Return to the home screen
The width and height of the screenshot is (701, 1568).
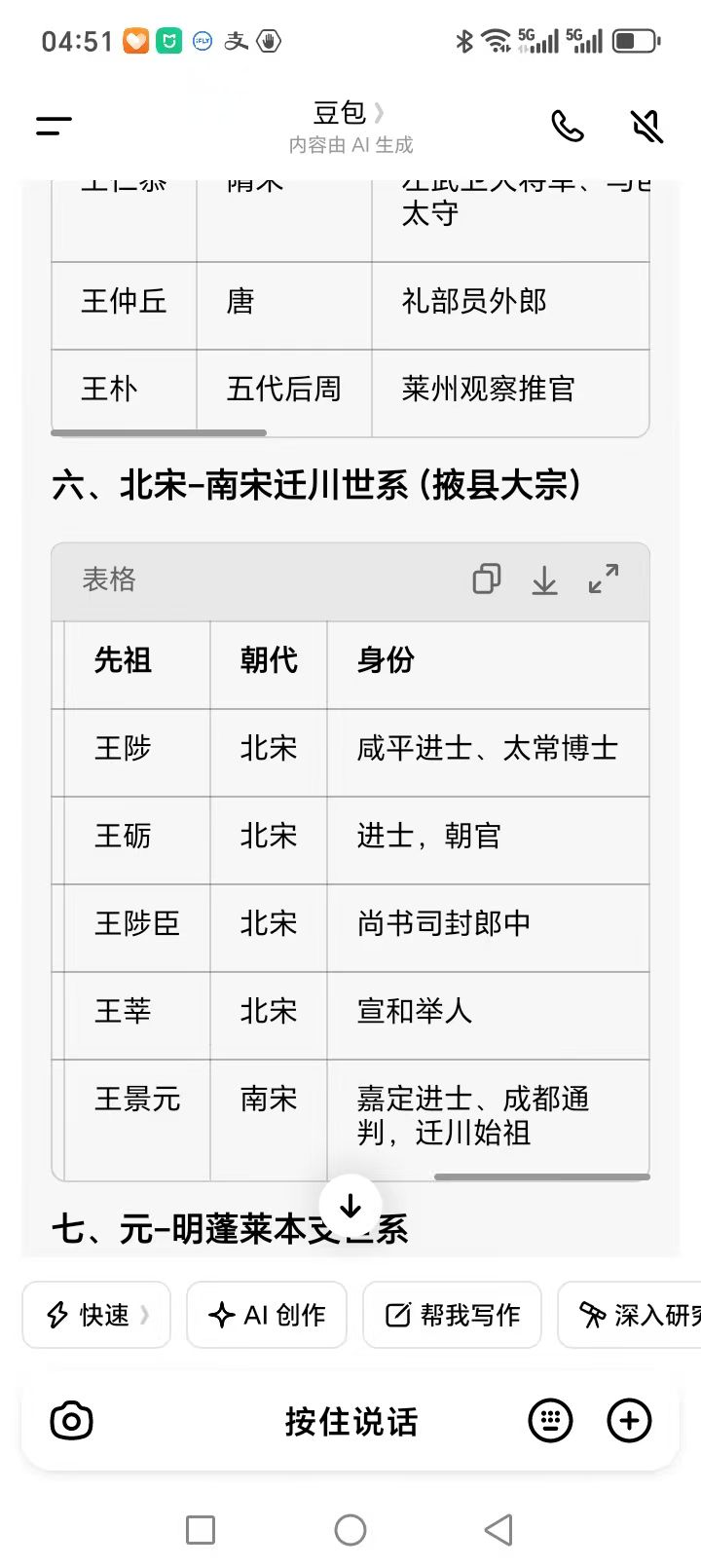click(350, 1529)
